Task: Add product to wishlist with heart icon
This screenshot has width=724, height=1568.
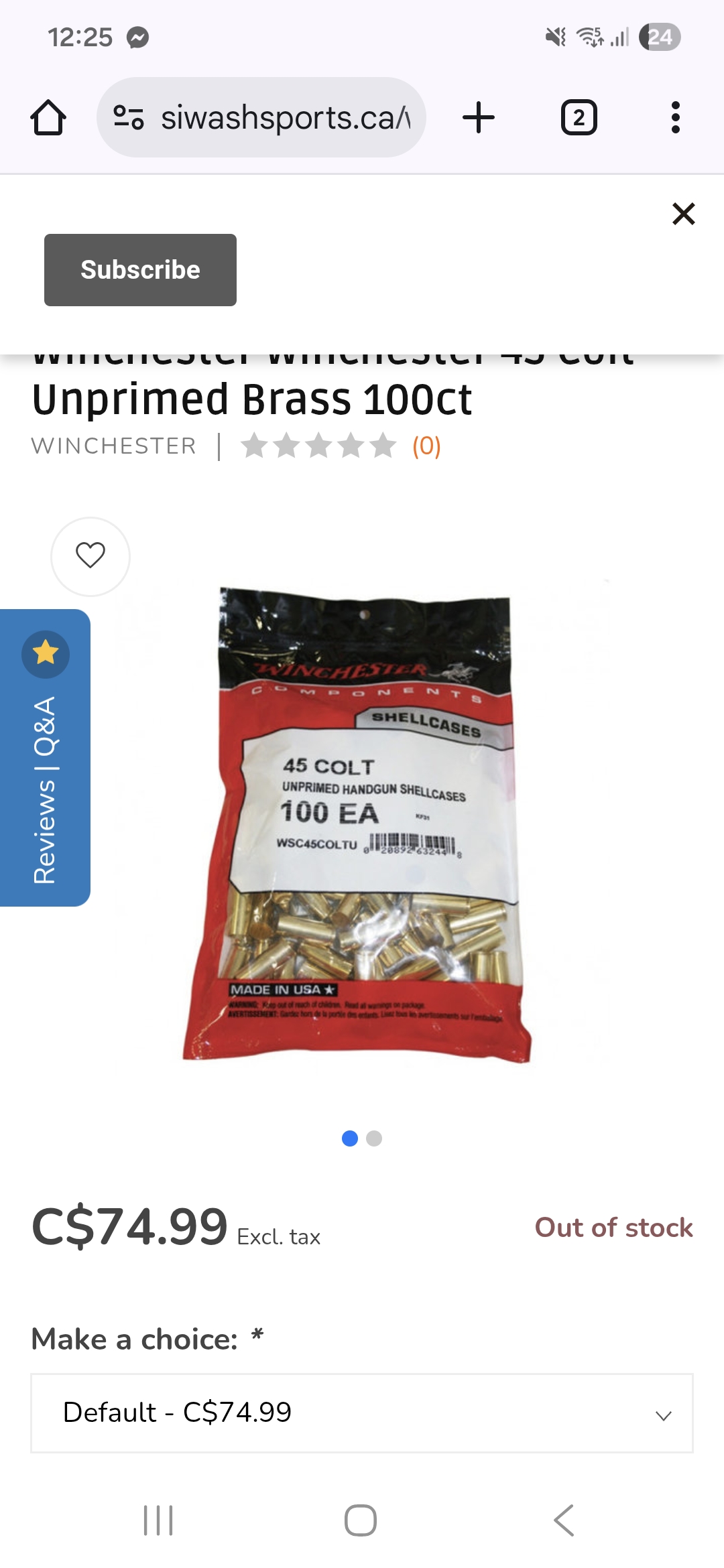Action: coord(90,556)
